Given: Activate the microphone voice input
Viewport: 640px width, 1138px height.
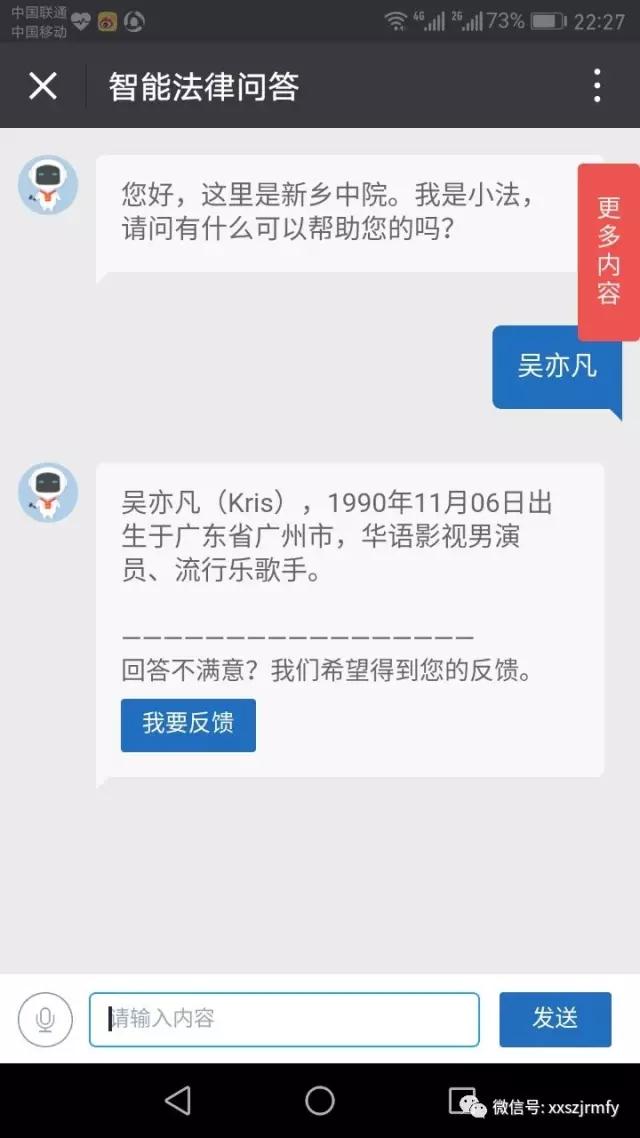Looking at the screenshot, I should click(45, 1019).
